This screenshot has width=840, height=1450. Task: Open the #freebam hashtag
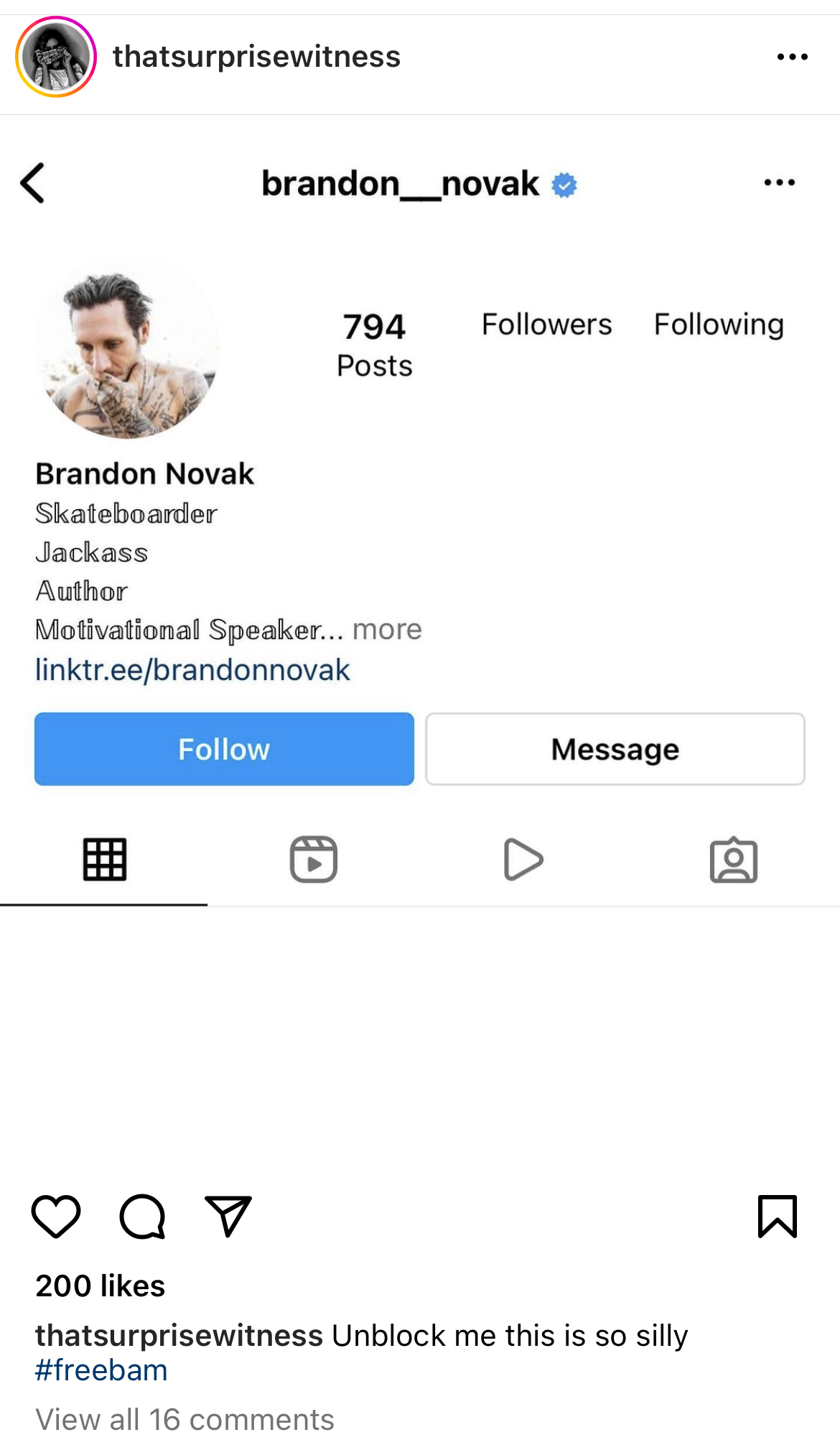101,1370
